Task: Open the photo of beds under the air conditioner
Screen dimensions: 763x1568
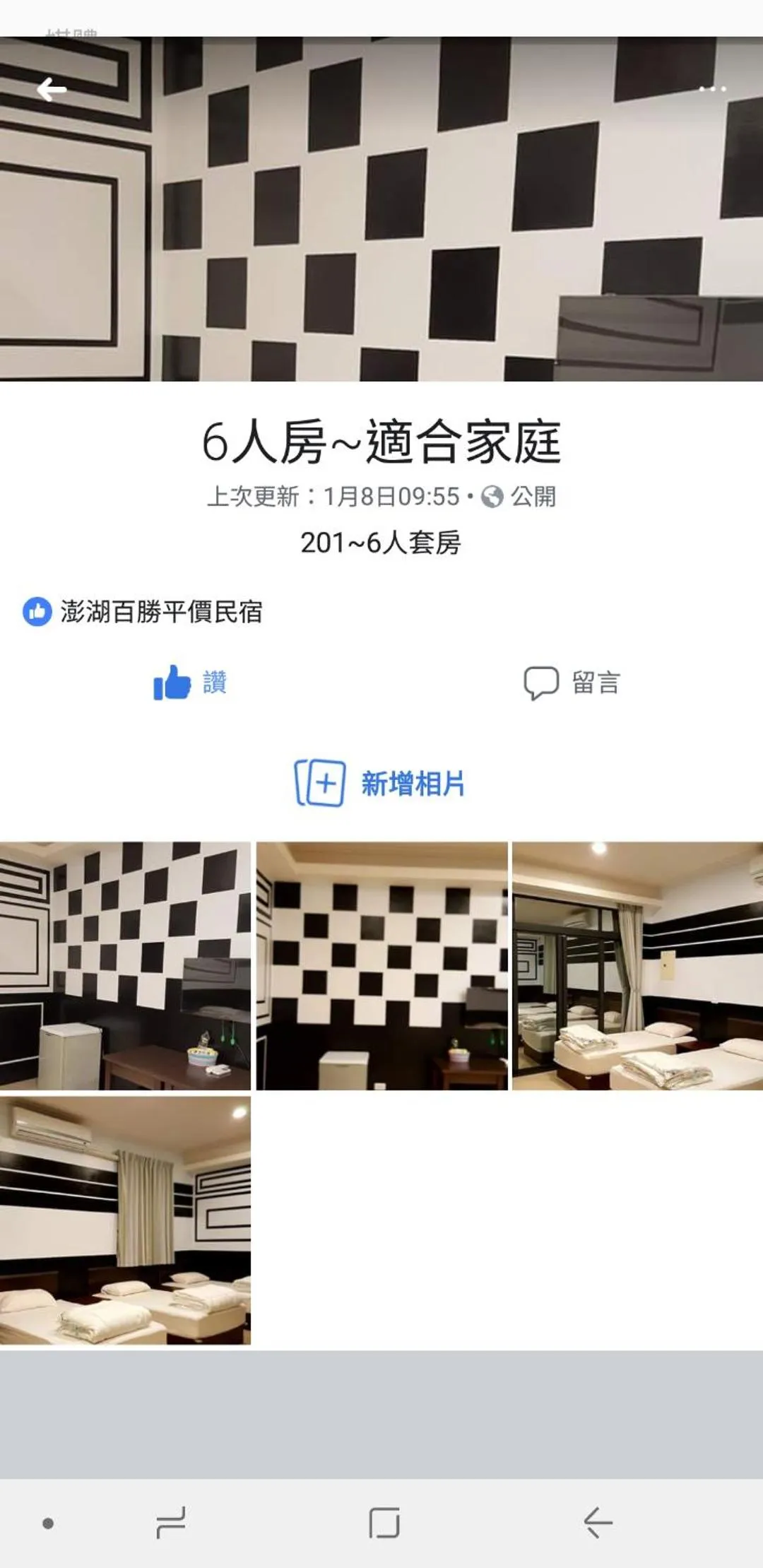Action: point(125,1220)
